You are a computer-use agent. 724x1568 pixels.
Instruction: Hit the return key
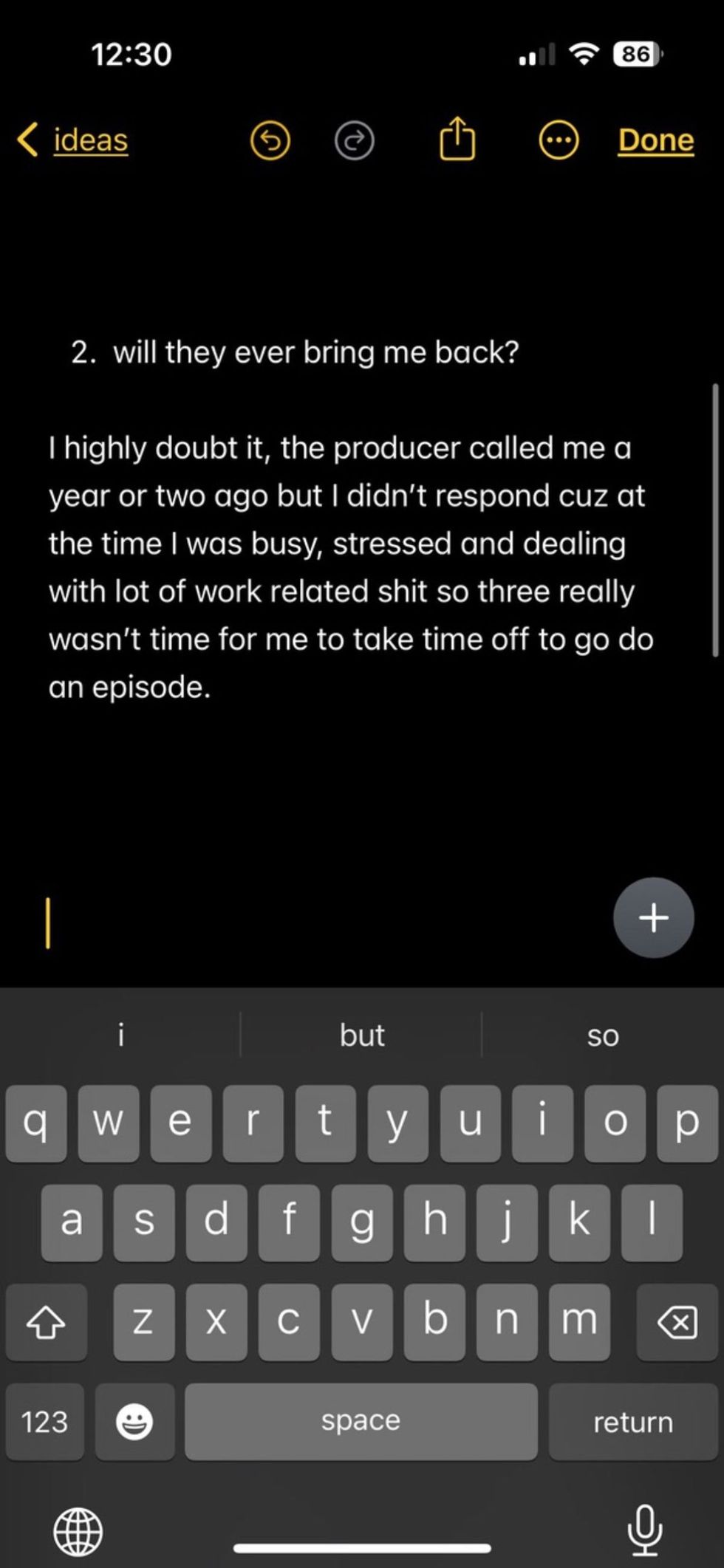[x=632, y=1421]
